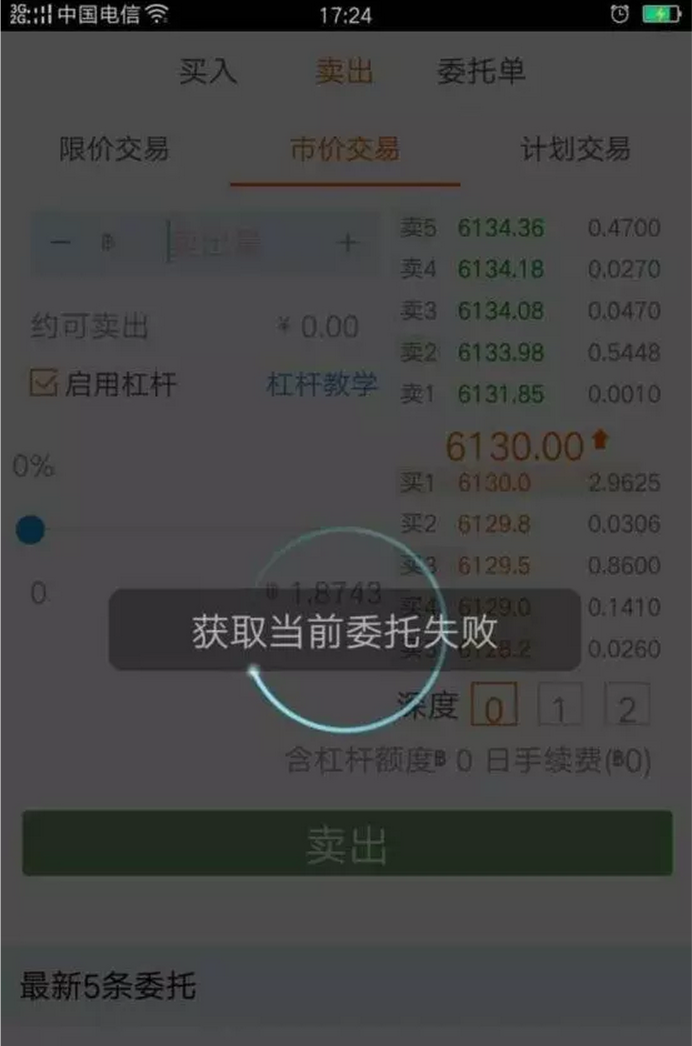This screenshot has width=692, height=1046.
Task: Decrease sell amount with minus button
Action: [x=61, y=243]
